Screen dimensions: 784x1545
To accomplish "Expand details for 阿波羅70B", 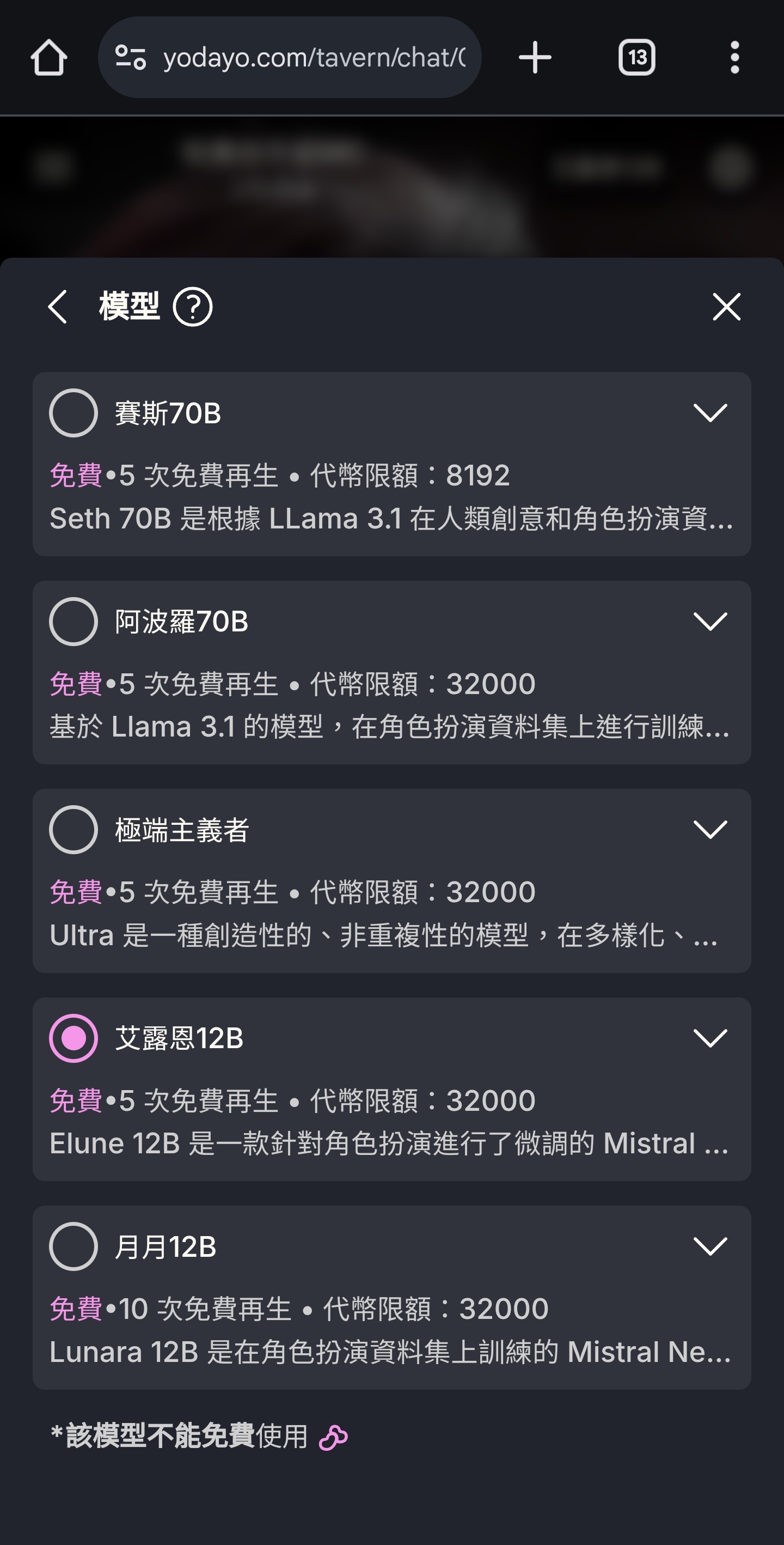I will click(x=710, y=622).
